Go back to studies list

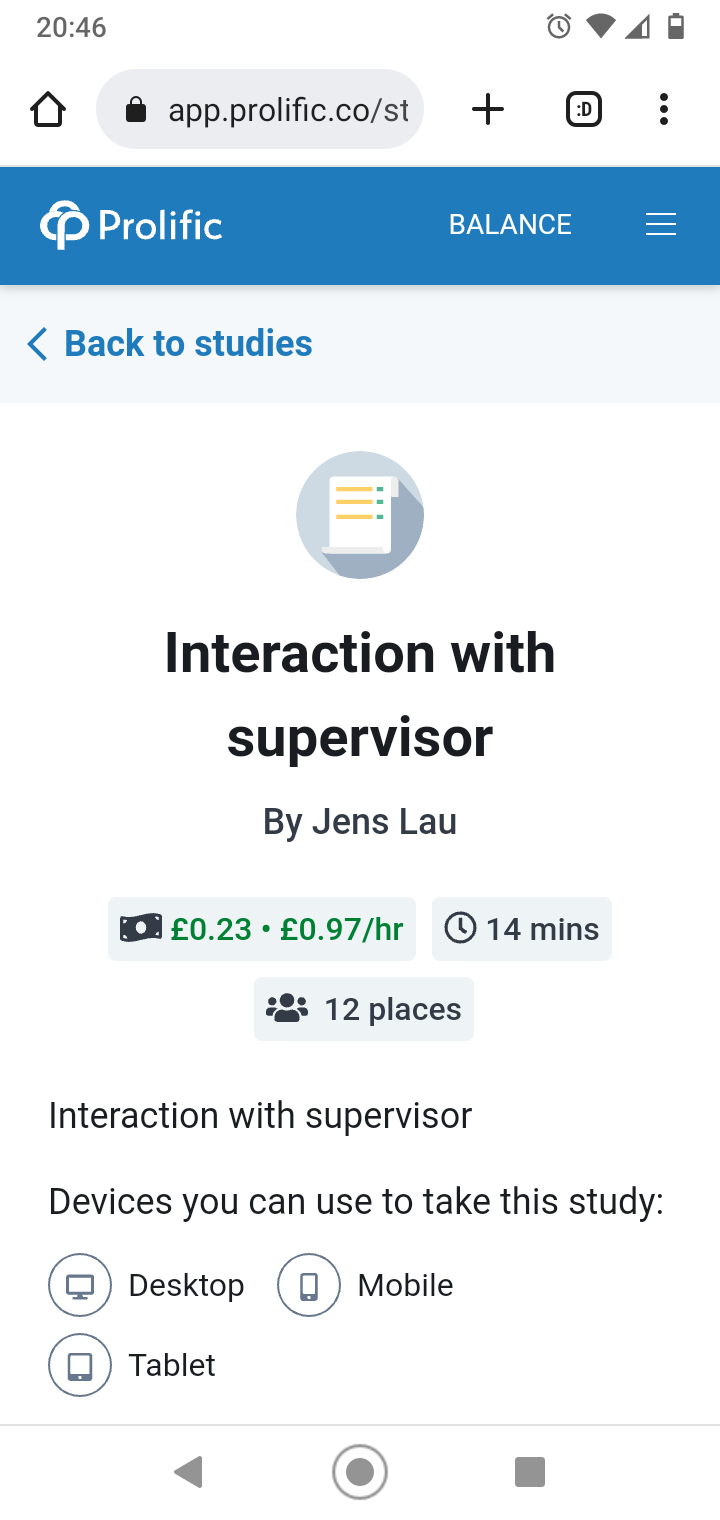(x=170, y=344)
